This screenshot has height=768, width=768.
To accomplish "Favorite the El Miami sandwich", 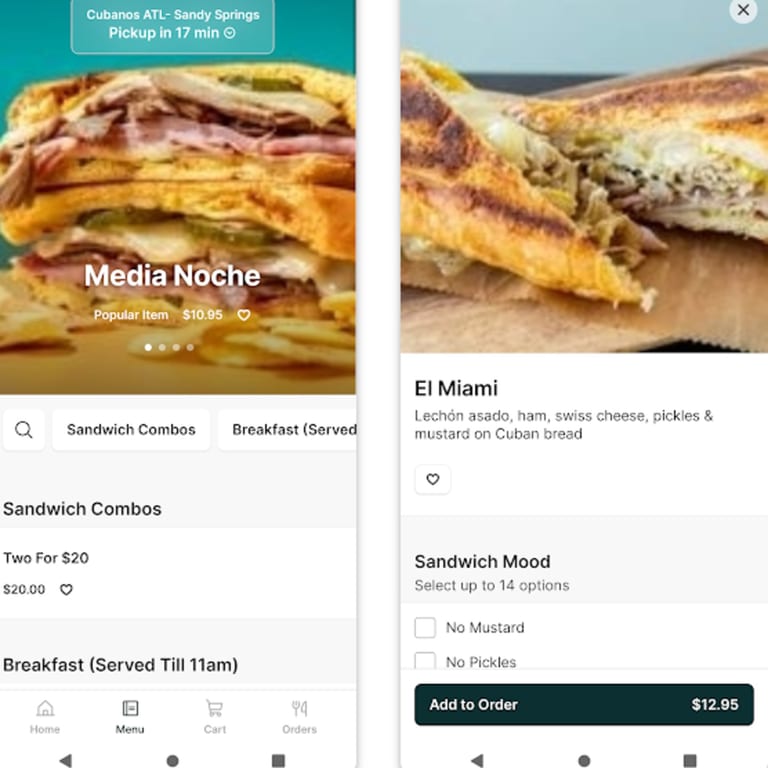I will coord(433,480).
